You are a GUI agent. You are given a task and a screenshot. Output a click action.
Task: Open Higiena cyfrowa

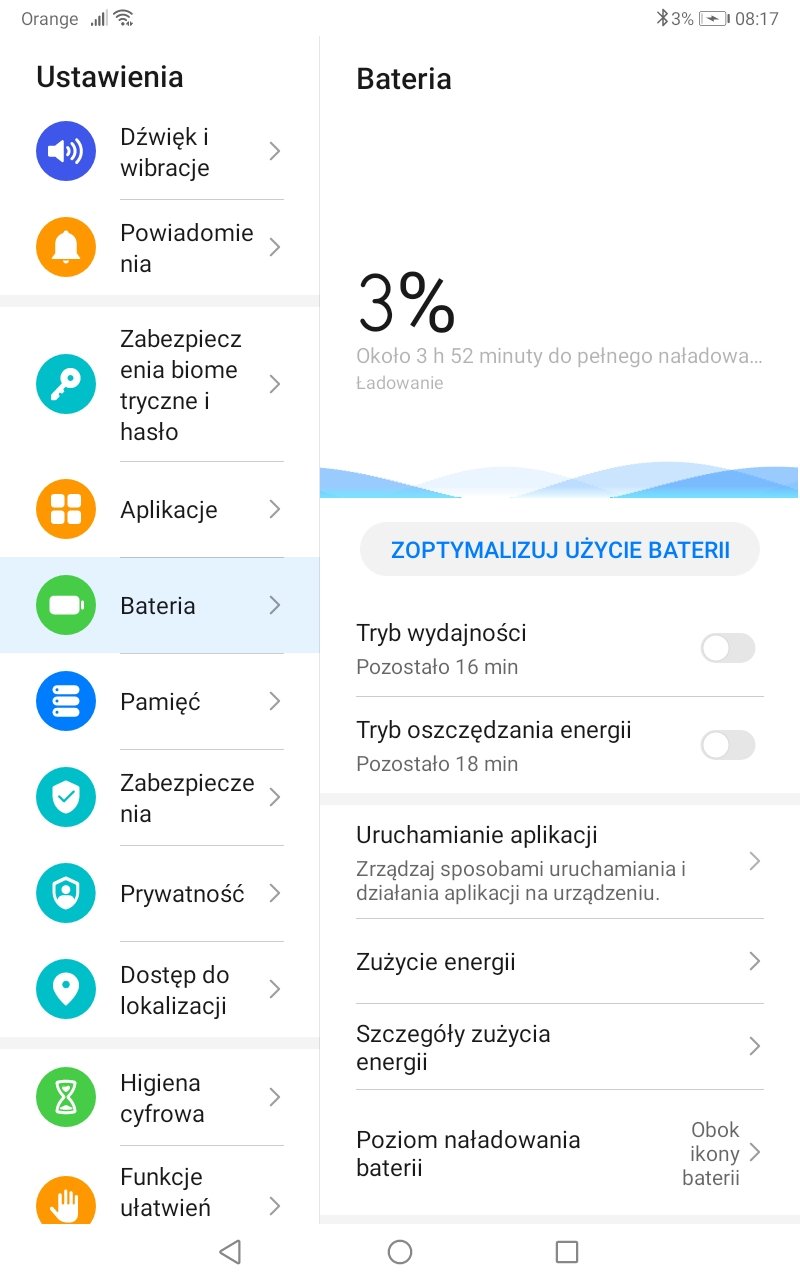(160, 1098)
